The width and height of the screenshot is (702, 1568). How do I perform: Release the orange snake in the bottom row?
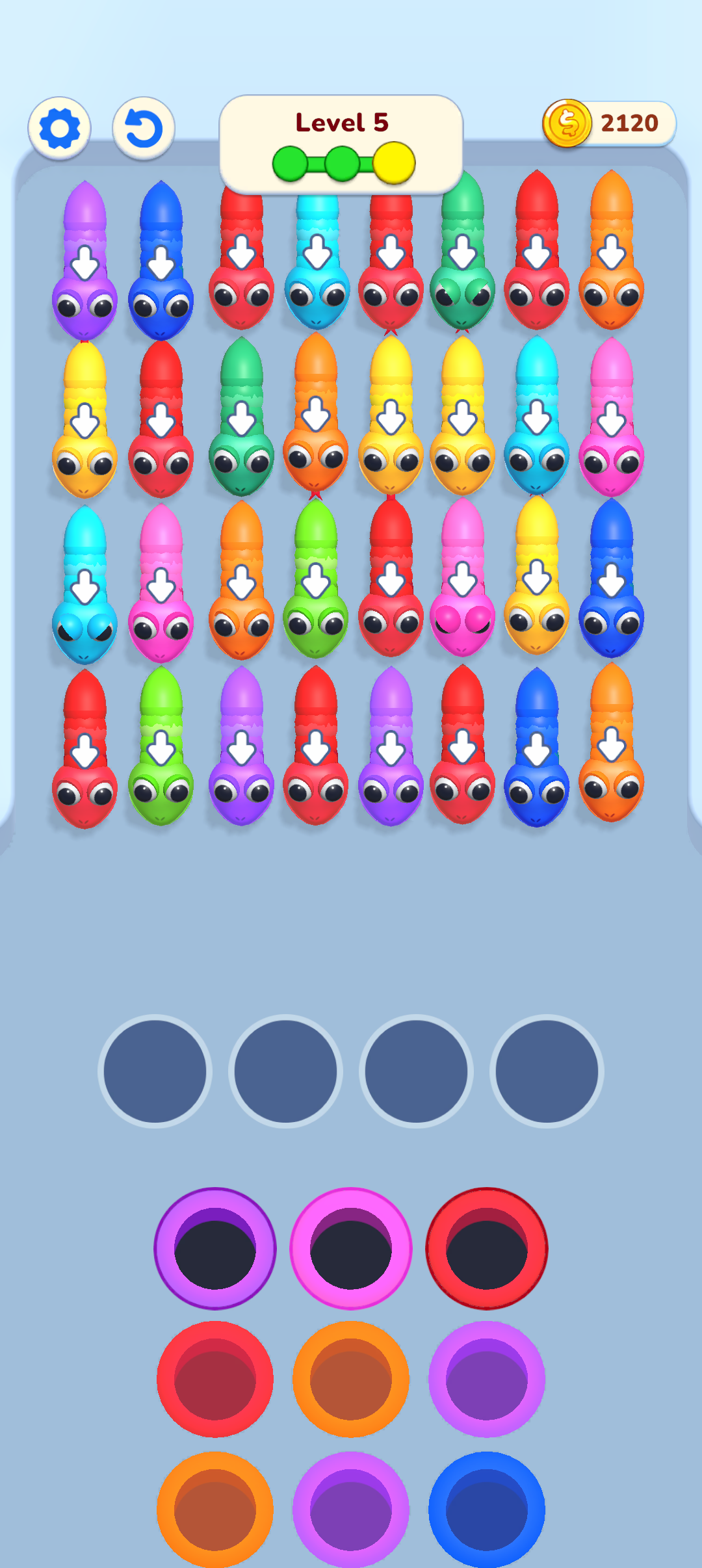coord(611,751)
